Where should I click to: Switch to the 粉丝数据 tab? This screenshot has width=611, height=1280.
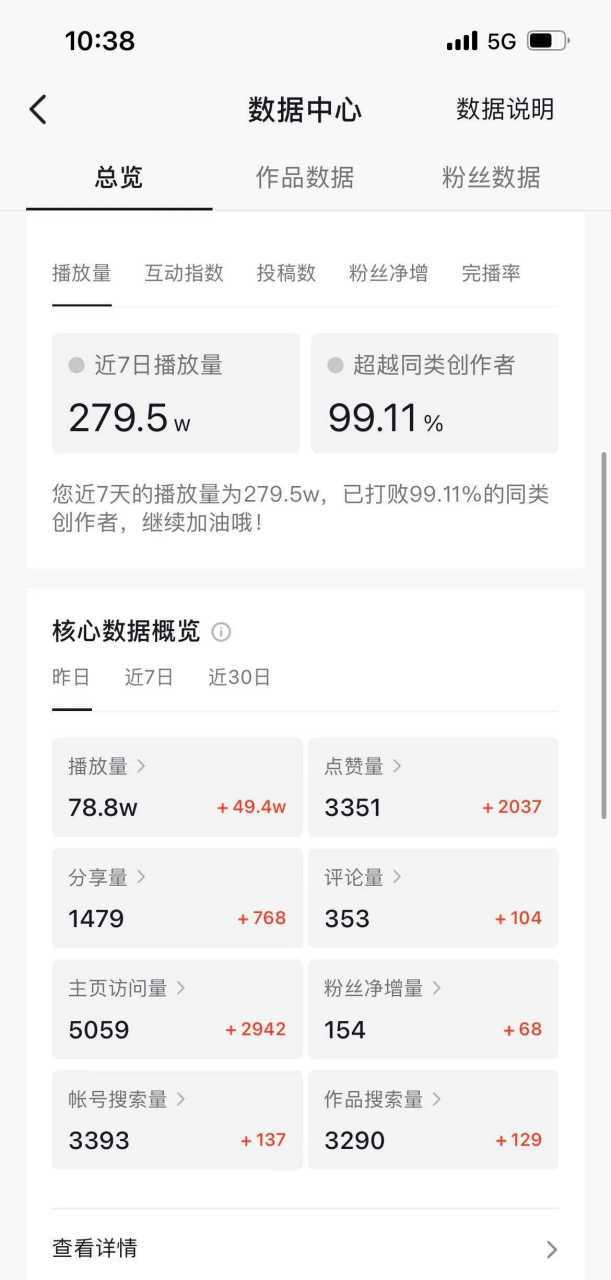[x=490, y=178]
